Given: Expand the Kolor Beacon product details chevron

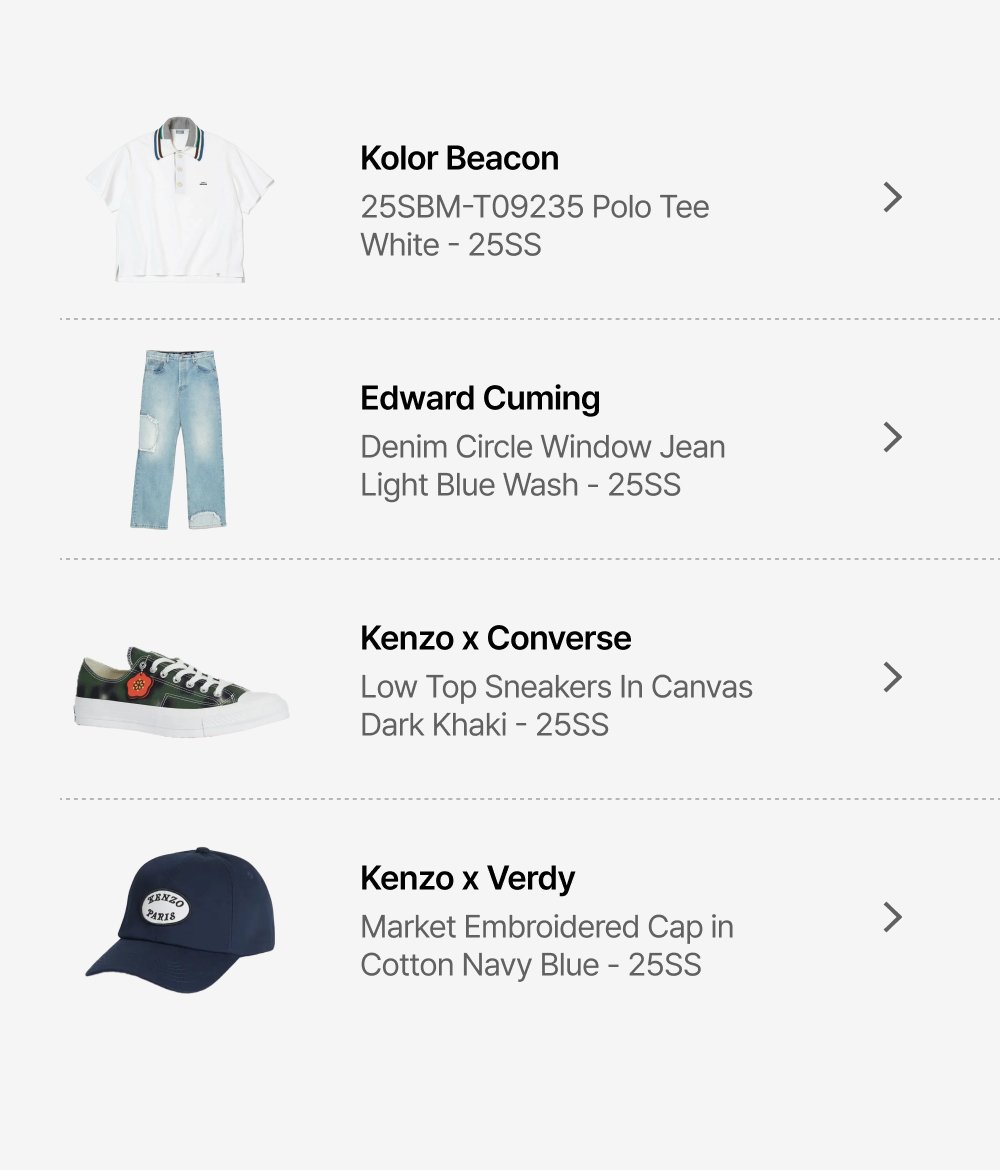Looking at the screenshot, I should (x=893, y=198).
